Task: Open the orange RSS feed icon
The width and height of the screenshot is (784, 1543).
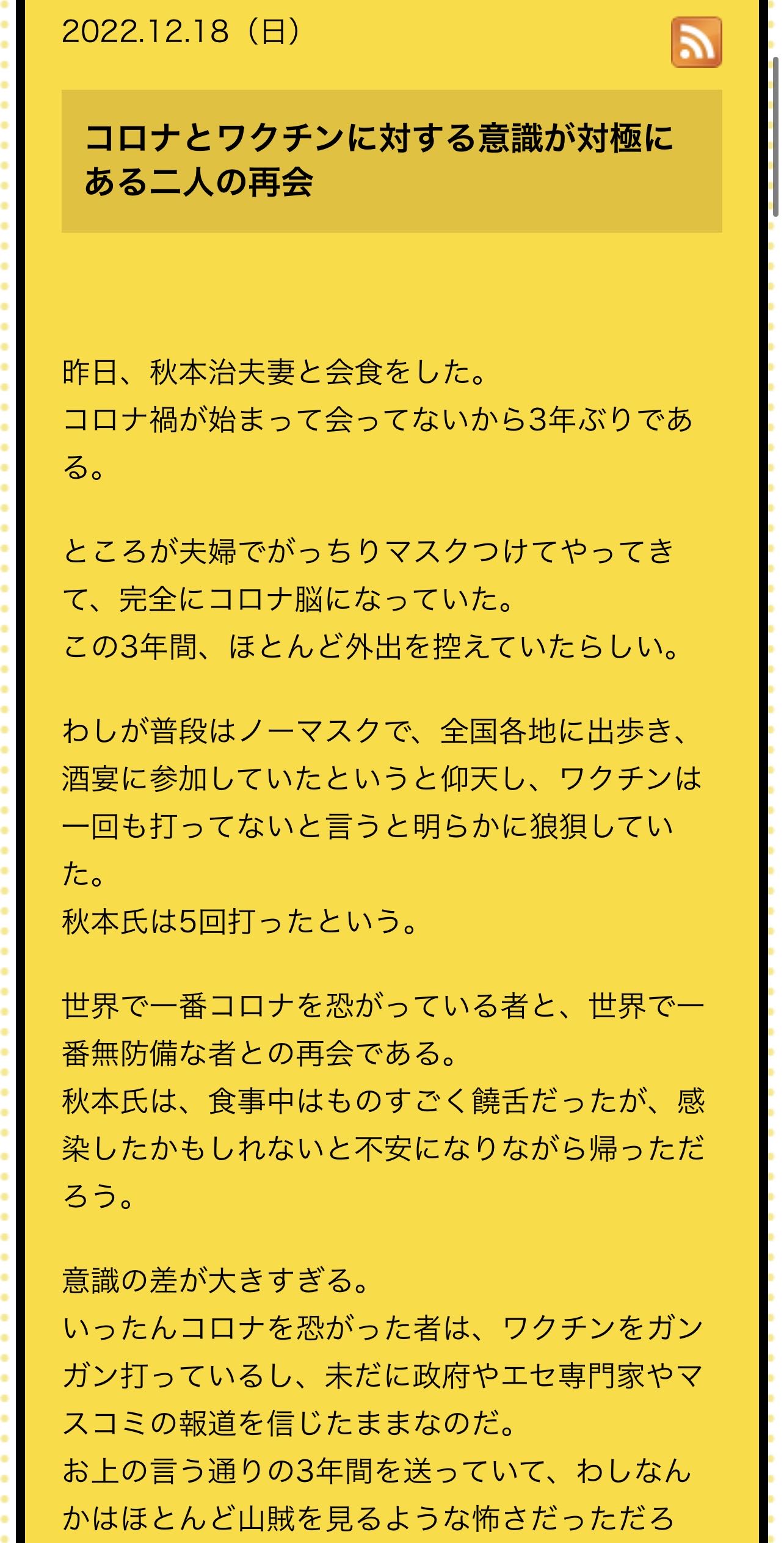Action: 696,42
